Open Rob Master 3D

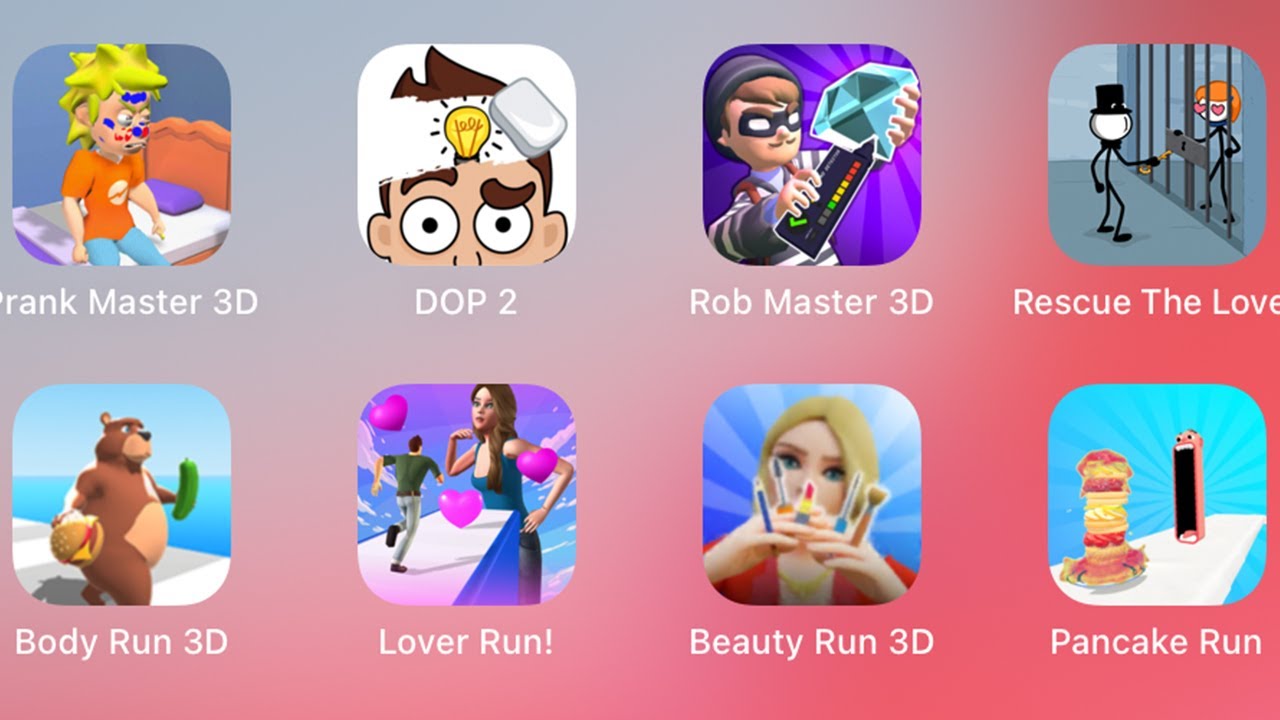811,155
